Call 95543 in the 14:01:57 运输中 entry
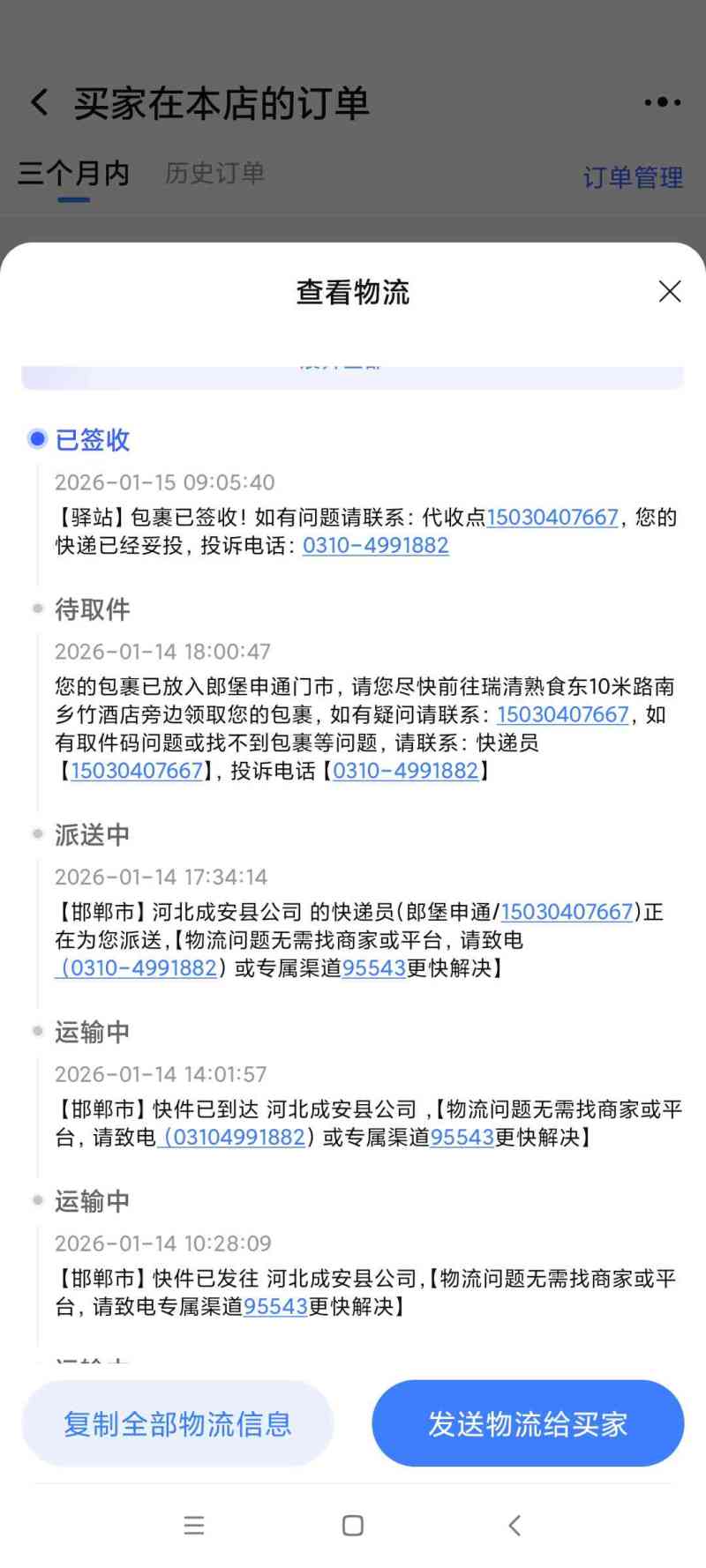The image size is (706, 1568). [462, 1138]
